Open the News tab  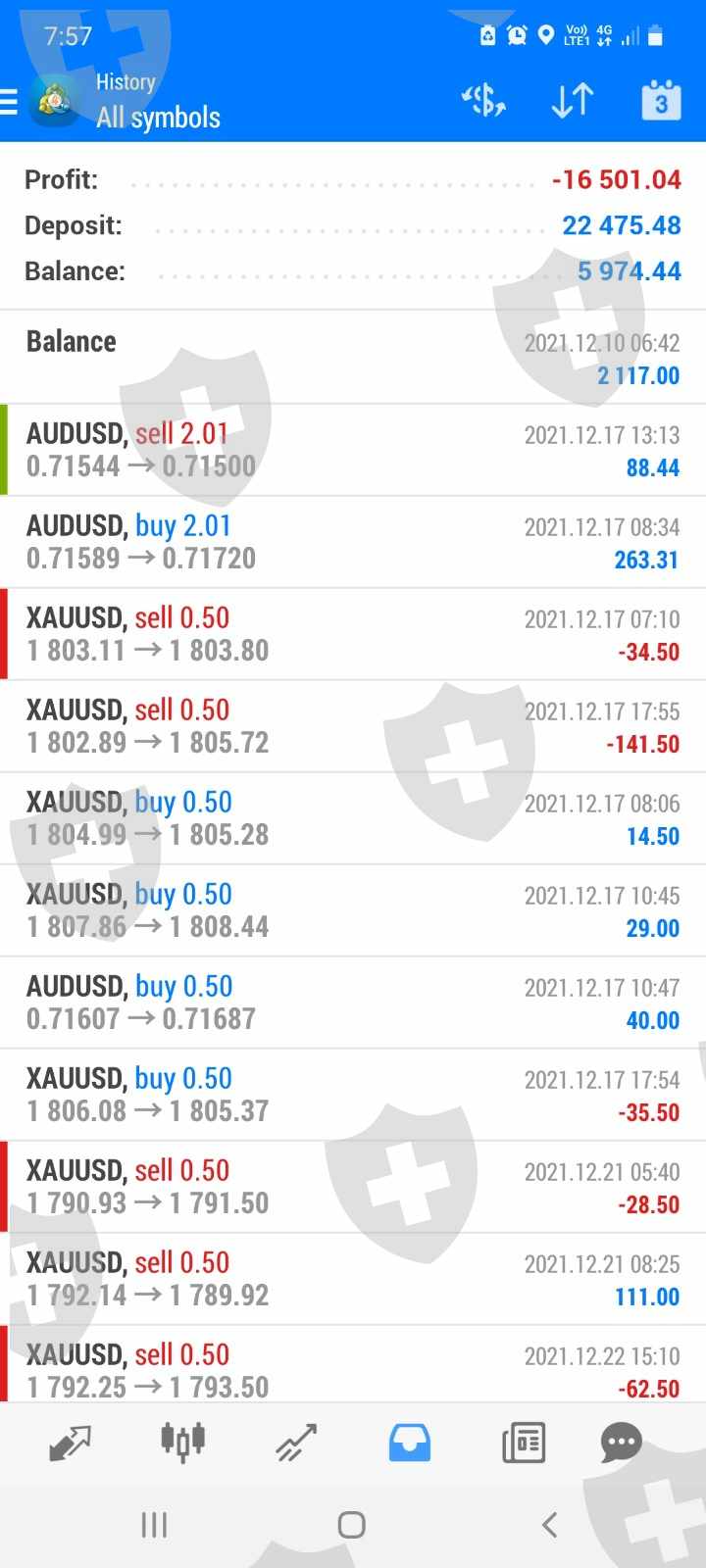(524, 1443)
